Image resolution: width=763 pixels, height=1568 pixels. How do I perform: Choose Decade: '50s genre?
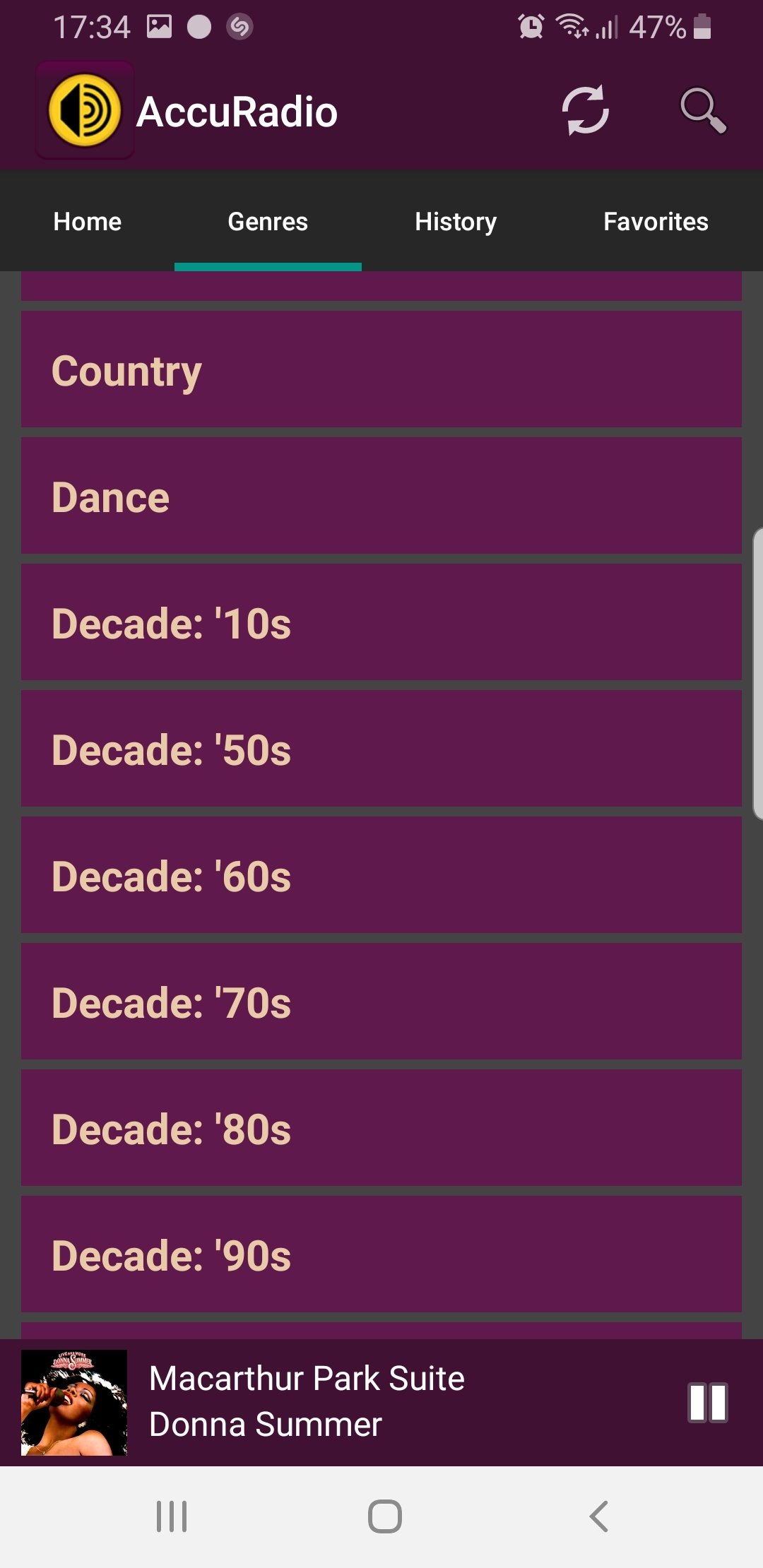381,748
